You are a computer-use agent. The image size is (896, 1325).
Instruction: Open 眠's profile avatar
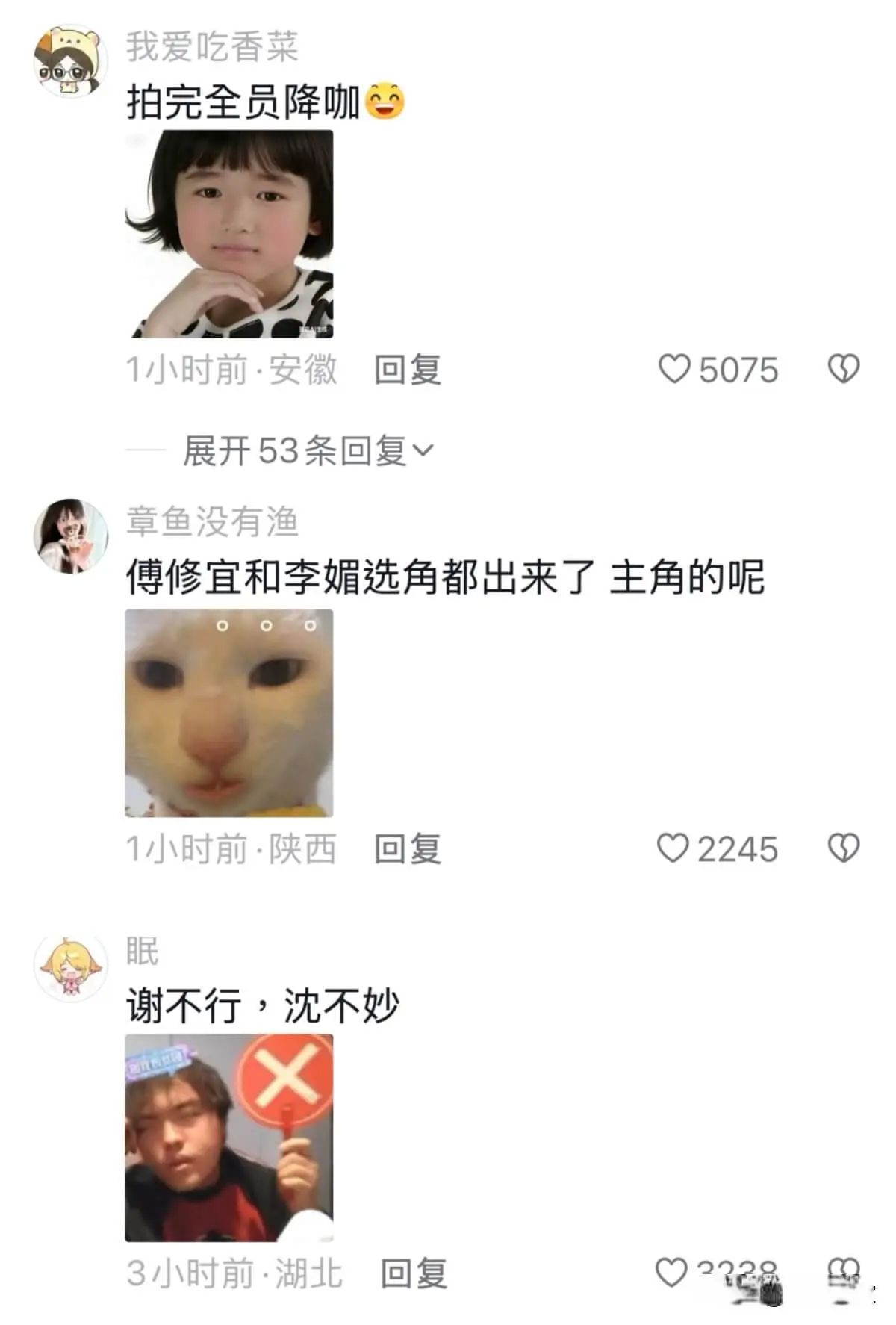pyautogui.click(x=71, y=968)
